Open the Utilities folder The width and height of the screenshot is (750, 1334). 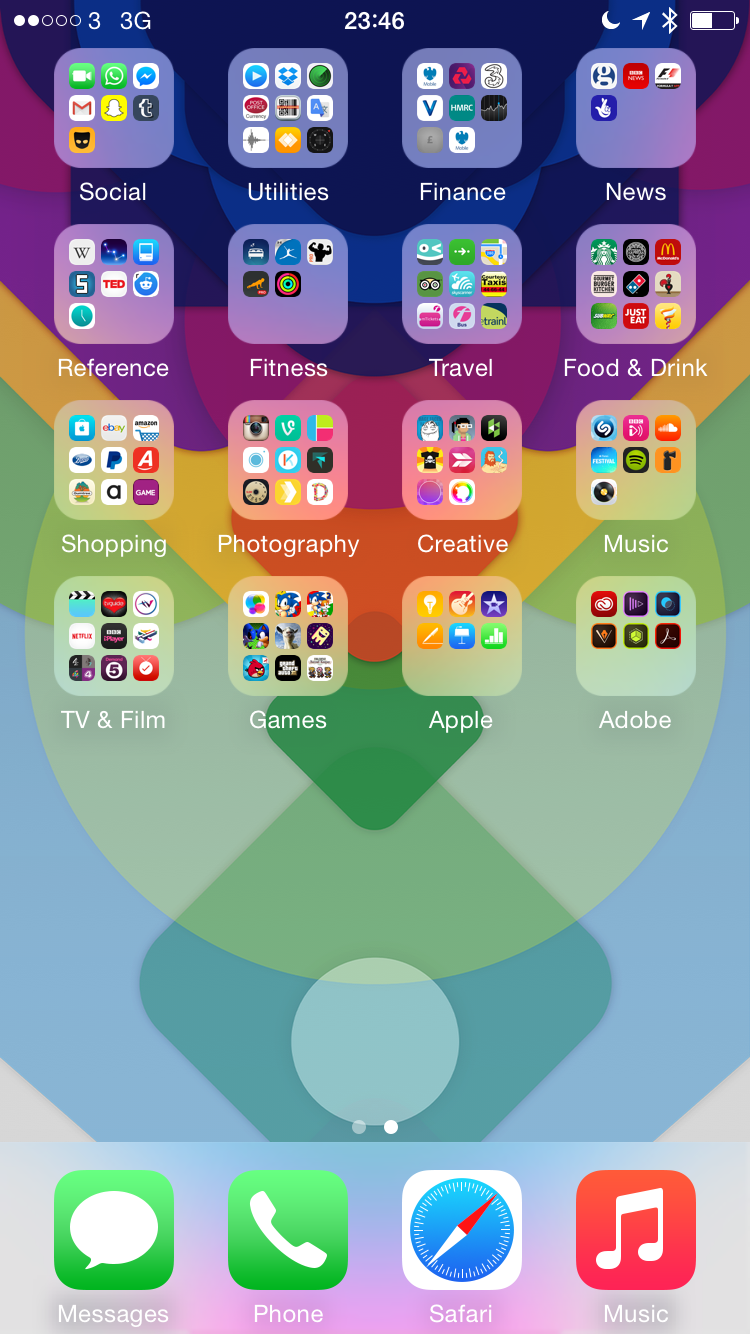point(288,108)
